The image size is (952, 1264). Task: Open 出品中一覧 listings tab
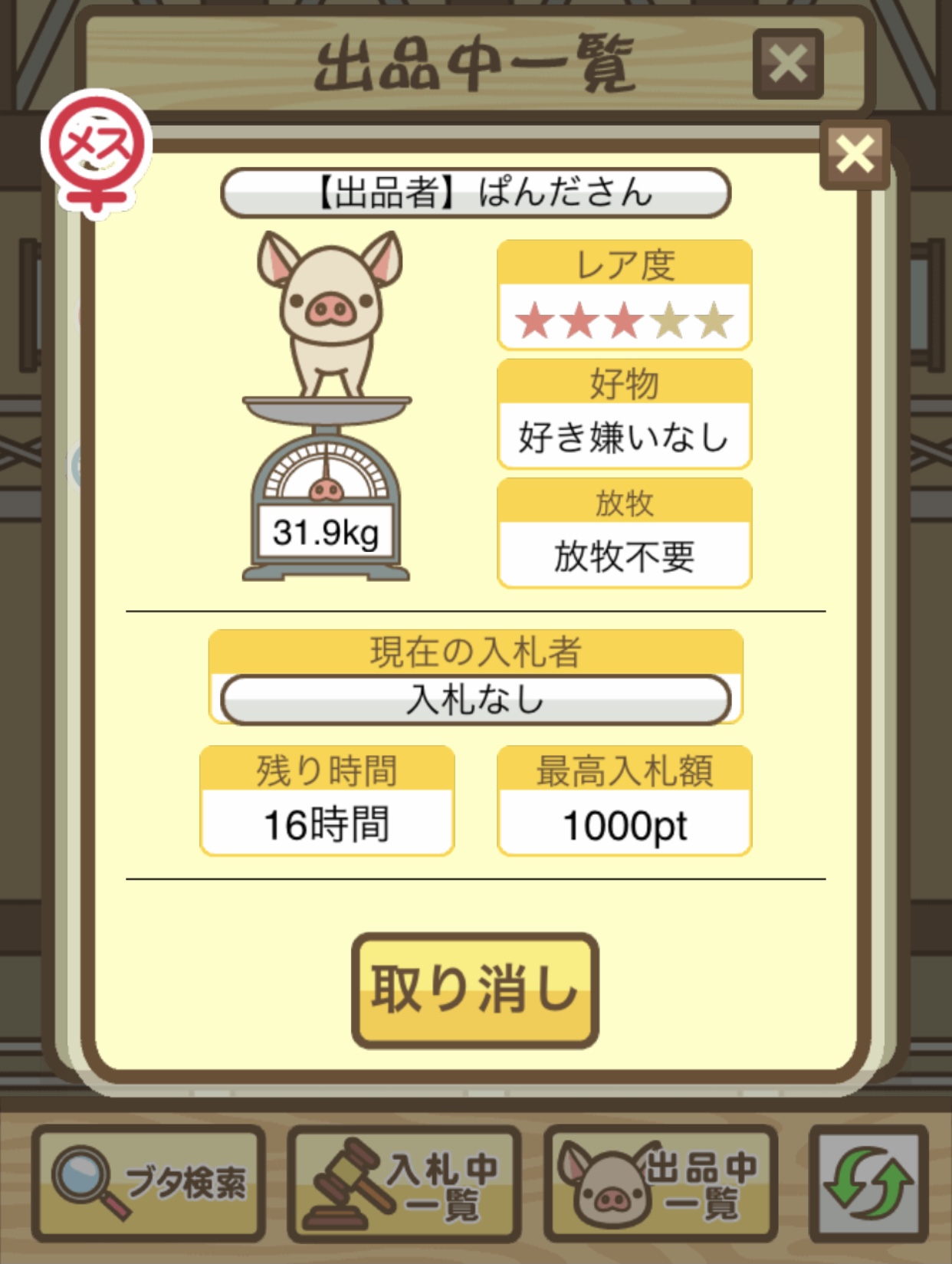pos(661,1184)
